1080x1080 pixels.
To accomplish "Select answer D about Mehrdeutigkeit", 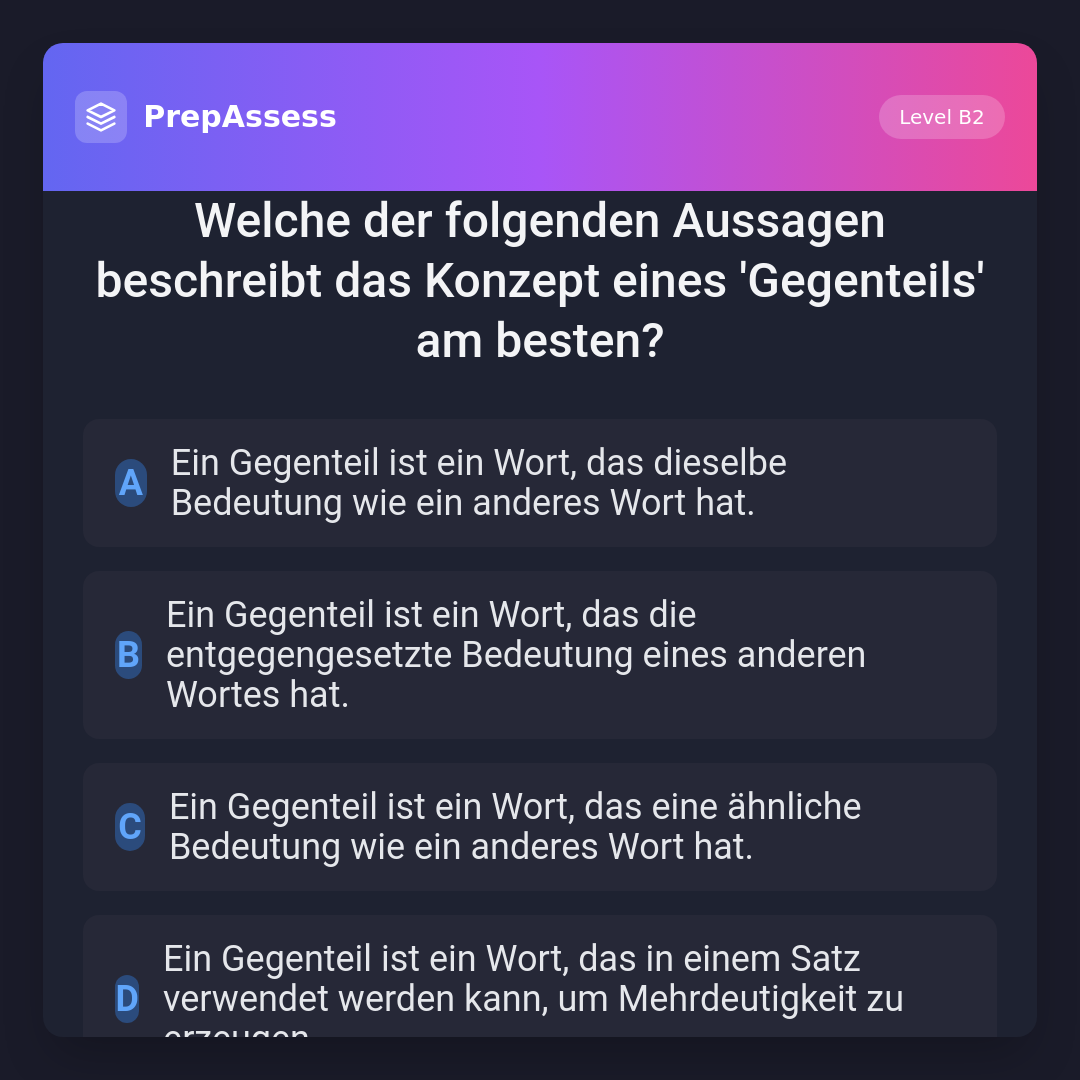I will point(539,985).
